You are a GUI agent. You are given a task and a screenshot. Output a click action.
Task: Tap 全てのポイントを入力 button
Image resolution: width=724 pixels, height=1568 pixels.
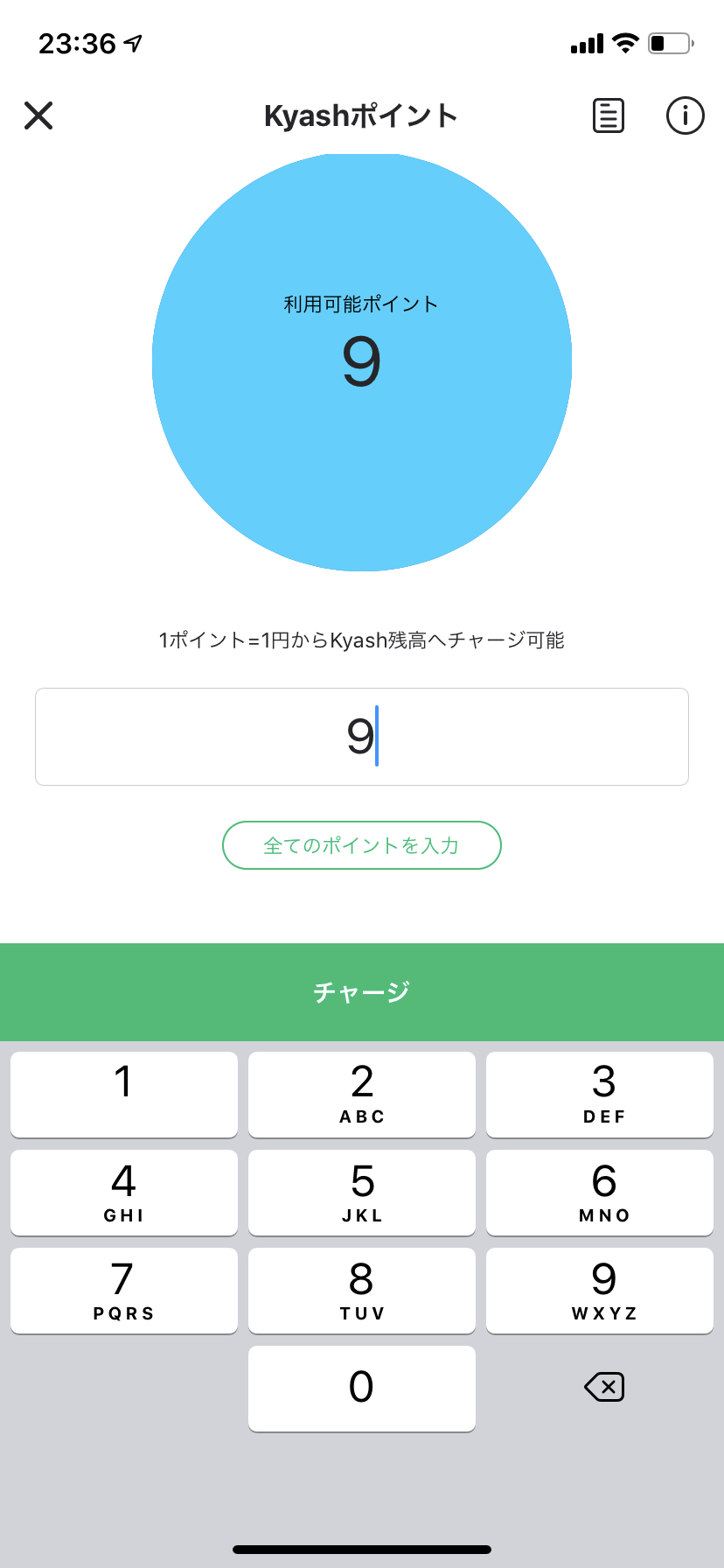(362, 845)
